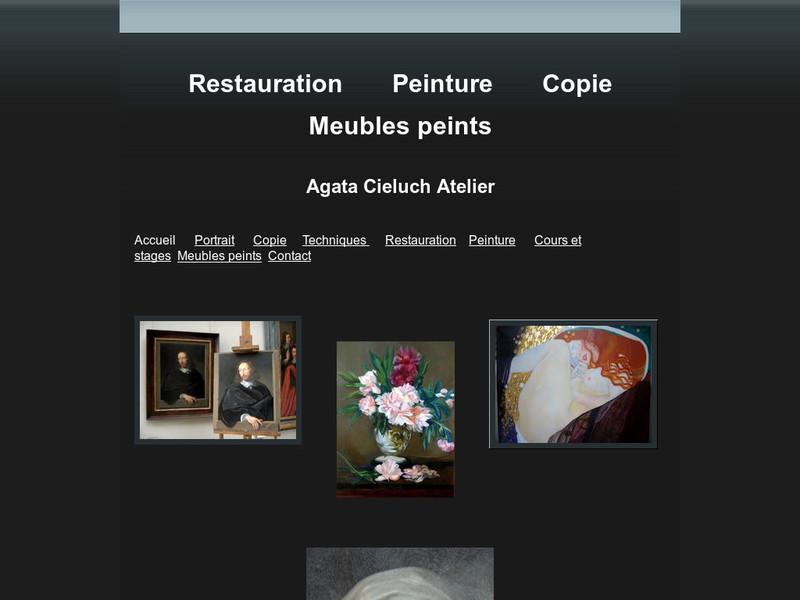Open the Klimt-style copy painting thumbnail
Image resolution: width=800 pixels, height=600 pixels.
pyautogui.click(x=573, y=384)
